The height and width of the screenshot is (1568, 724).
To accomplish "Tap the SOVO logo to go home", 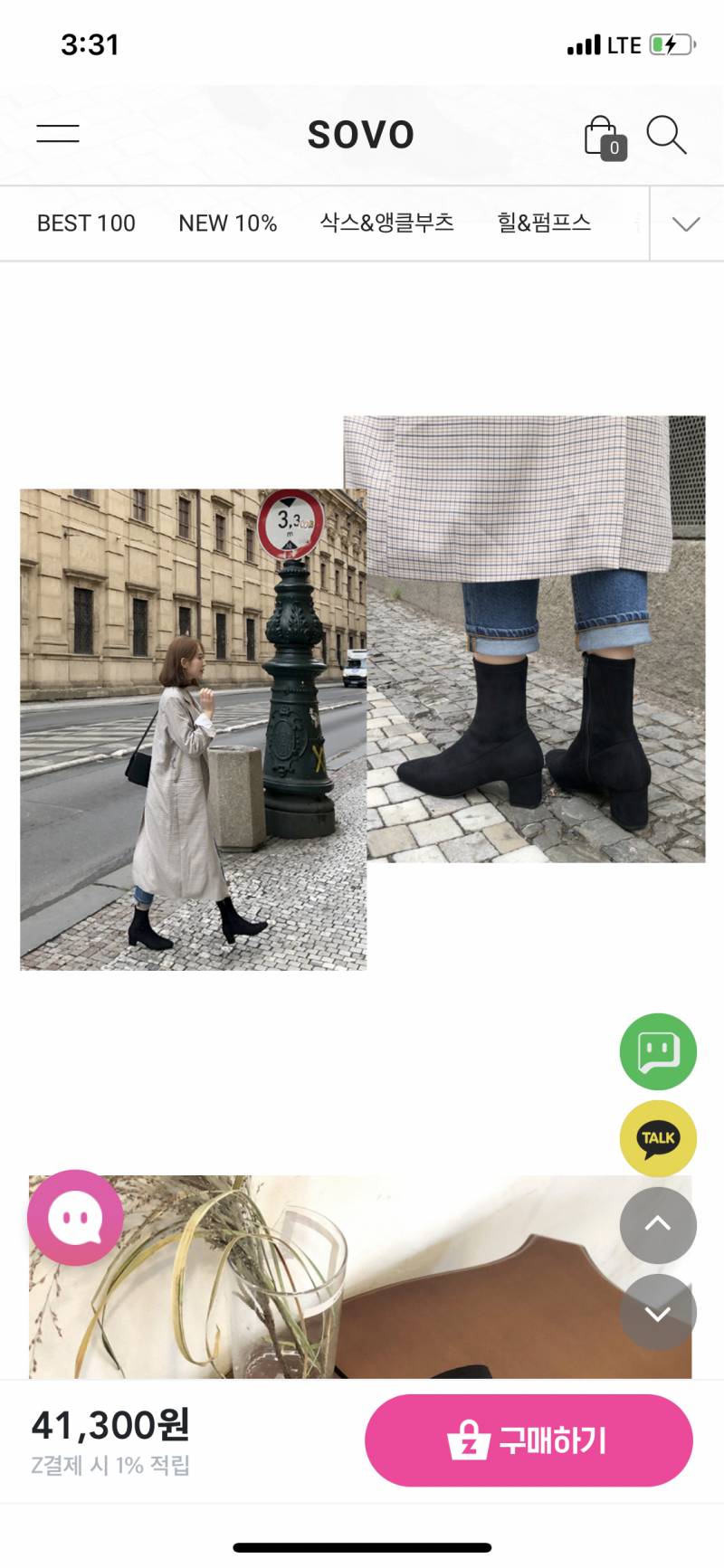I will click(360, 136).
